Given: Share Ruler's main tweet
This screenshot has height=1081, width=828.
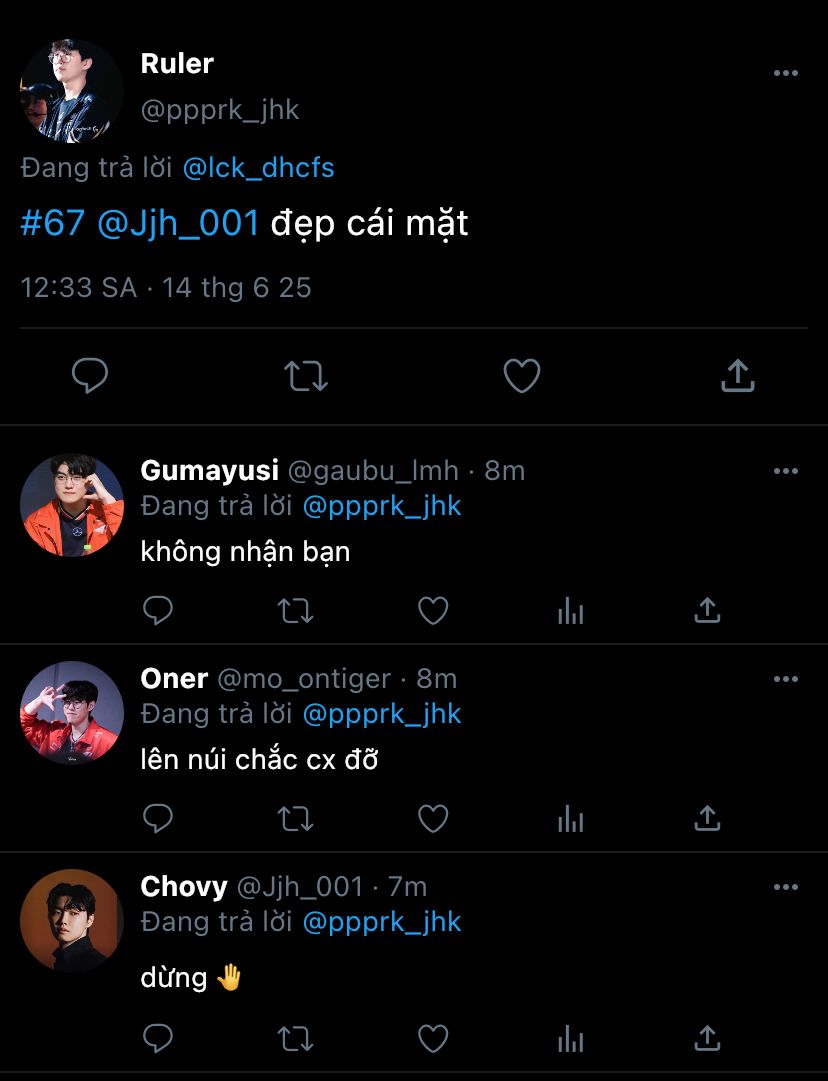Looking at the screenshot, I should [737, 376].
